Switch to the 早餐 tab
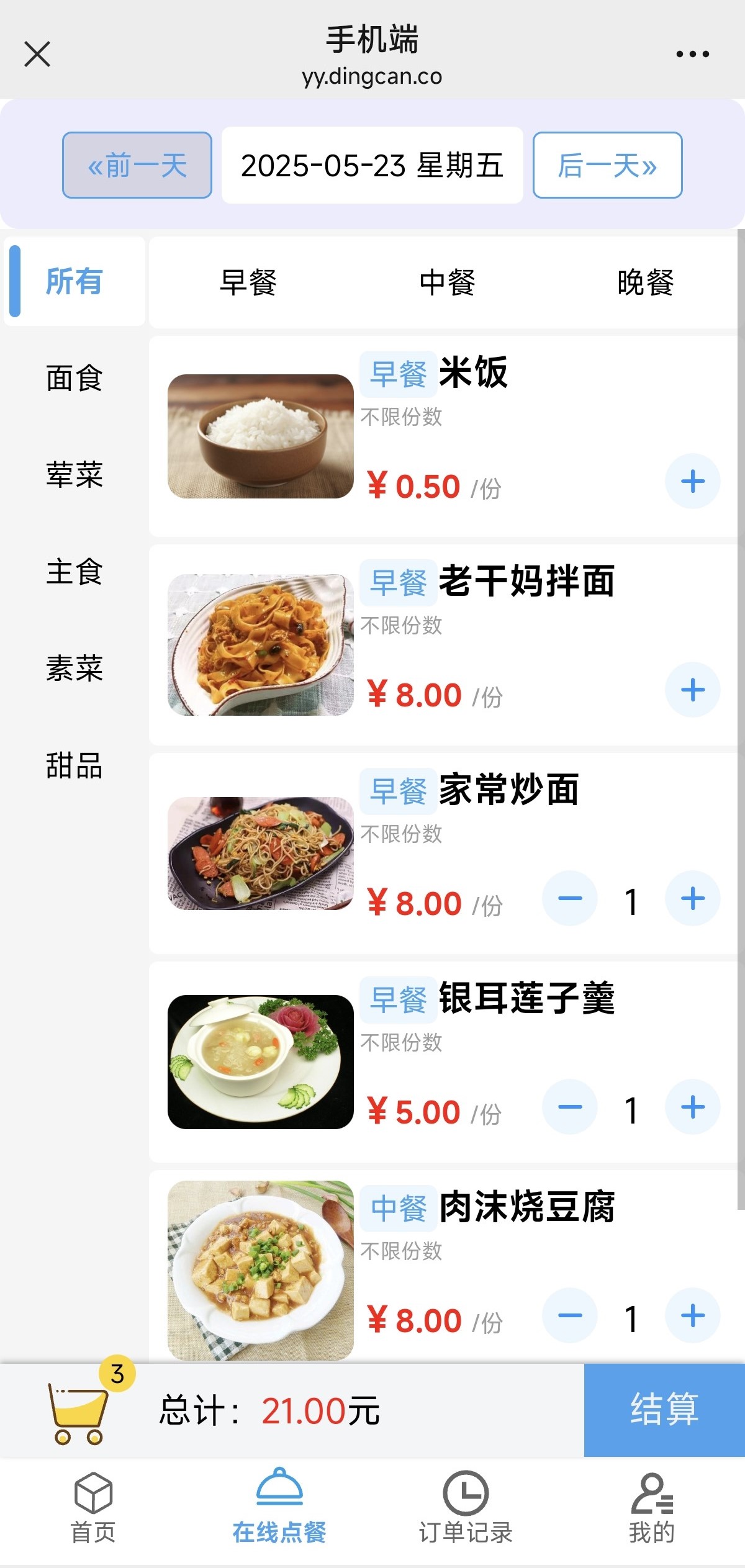This screenshot has height=1568, width=745. coord(247,283)
